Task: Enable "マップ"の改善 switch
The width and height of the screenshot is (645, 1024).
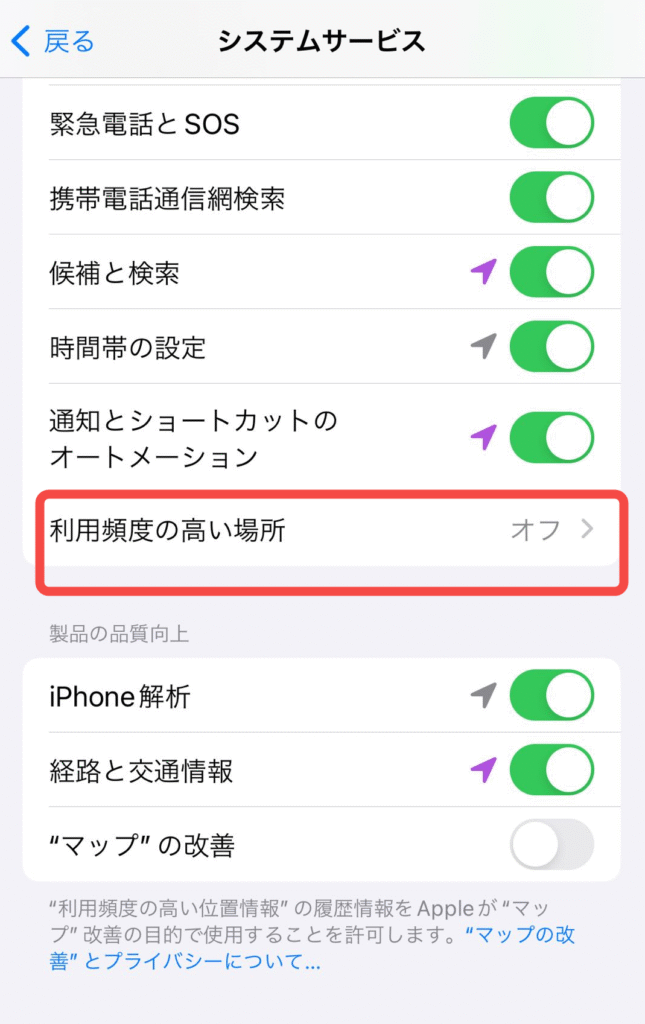Action: point(551,845)
